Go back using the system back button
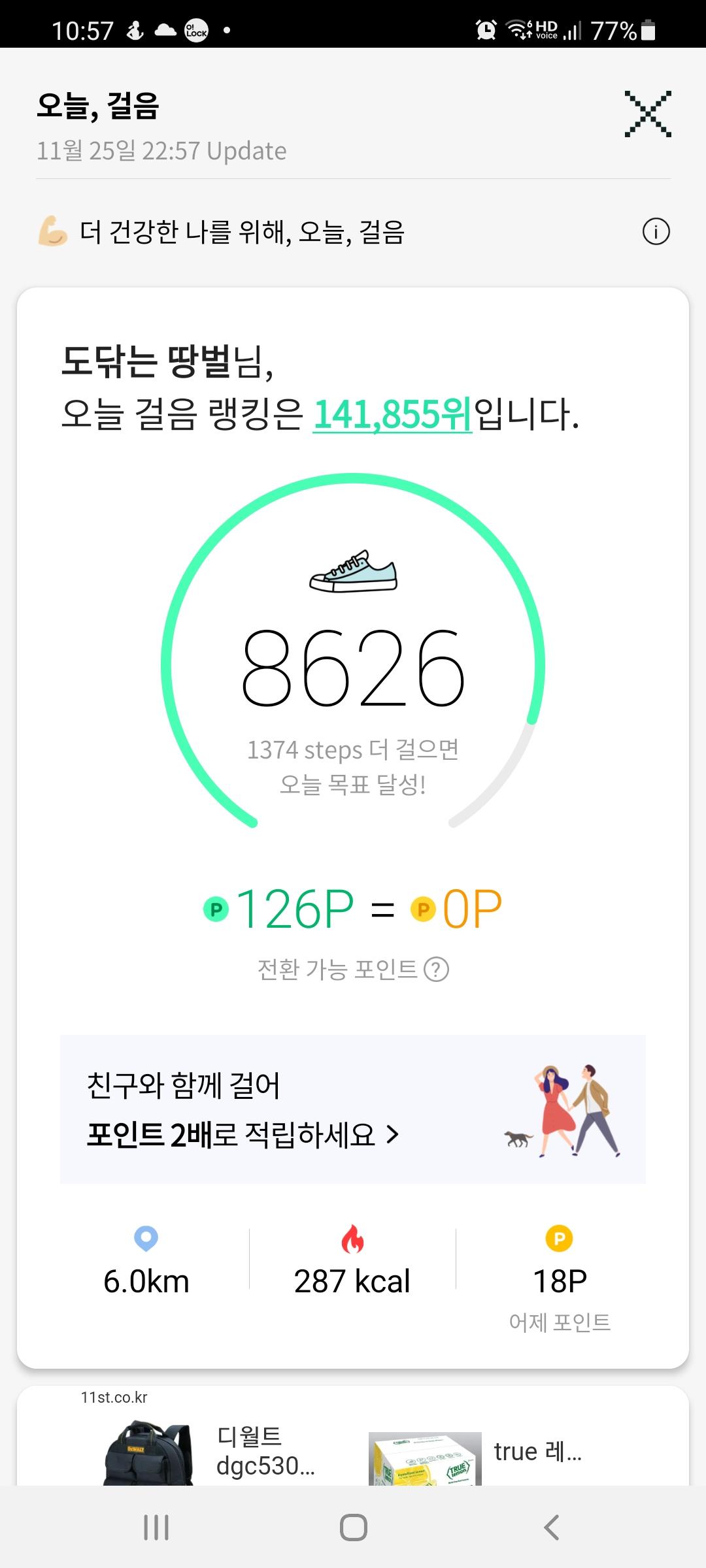The width and height of the screenshot is (706, 1568). [x=551, y=1527]
